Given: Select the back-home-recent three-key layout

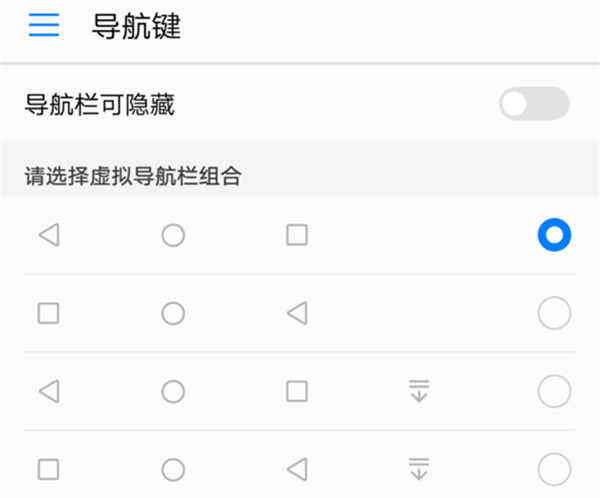Looking at the screenshot, I should [554, 235].
